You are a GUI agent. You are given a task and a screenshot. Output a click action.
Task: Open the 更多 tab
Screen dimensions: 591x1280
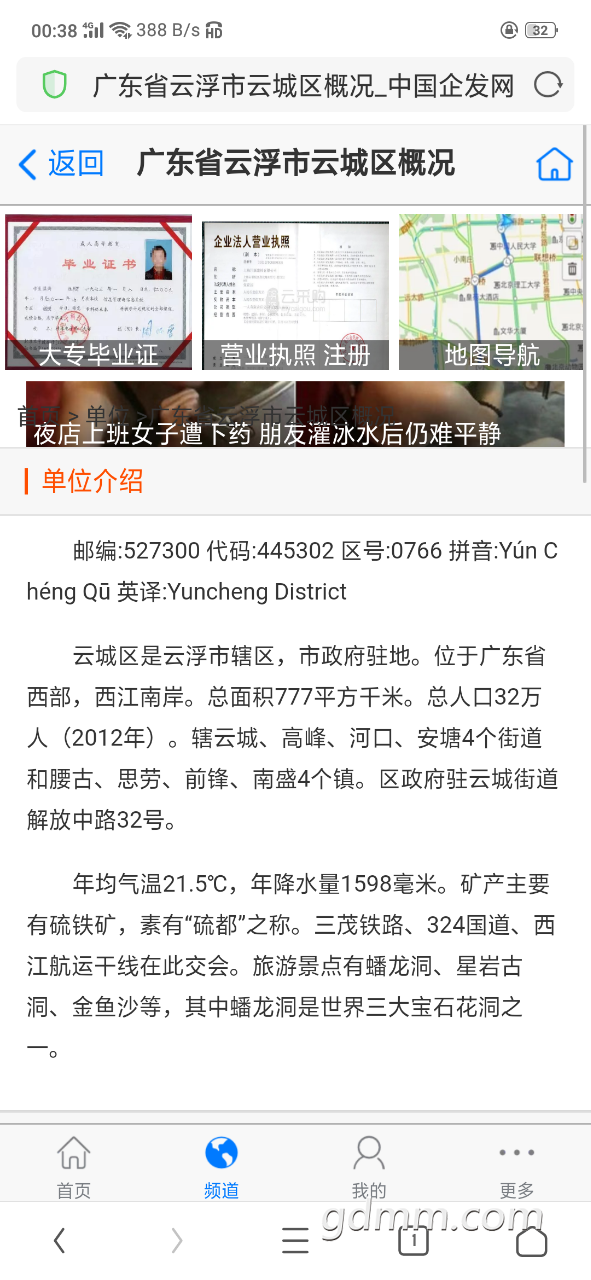coord(517,1166)
